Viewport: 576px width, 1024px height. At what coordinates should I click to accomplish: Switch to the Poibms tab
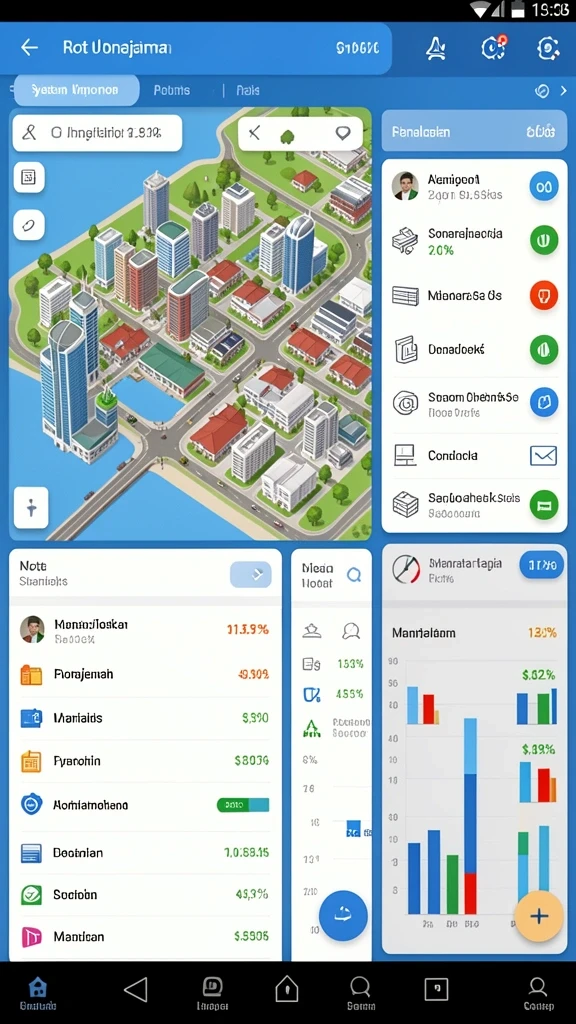click(172, 91)
